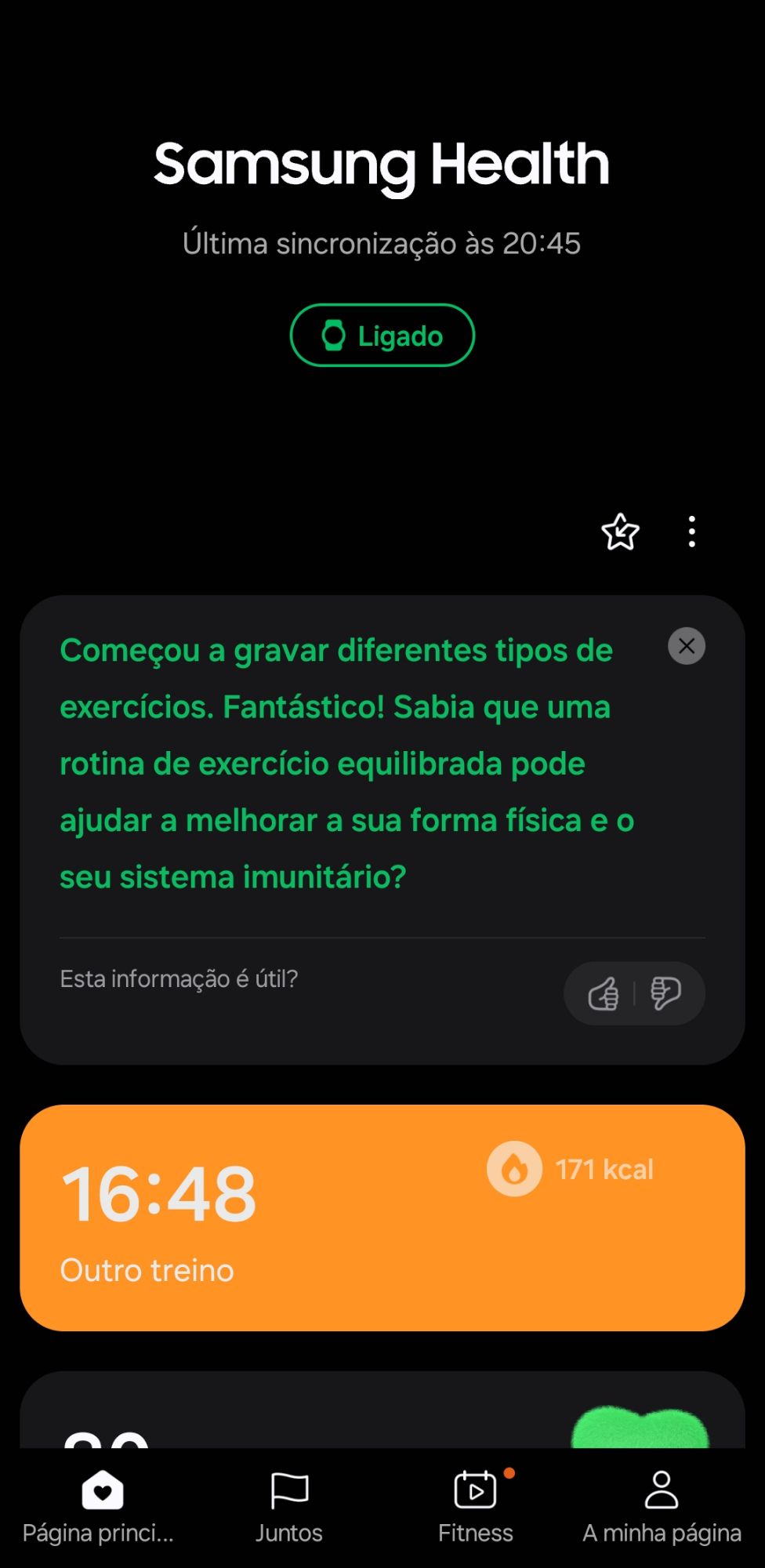Switch to the Fitness tab
Image resolution: width=765 pixels, height=1568 pixels.
(x=475, y=1507)
